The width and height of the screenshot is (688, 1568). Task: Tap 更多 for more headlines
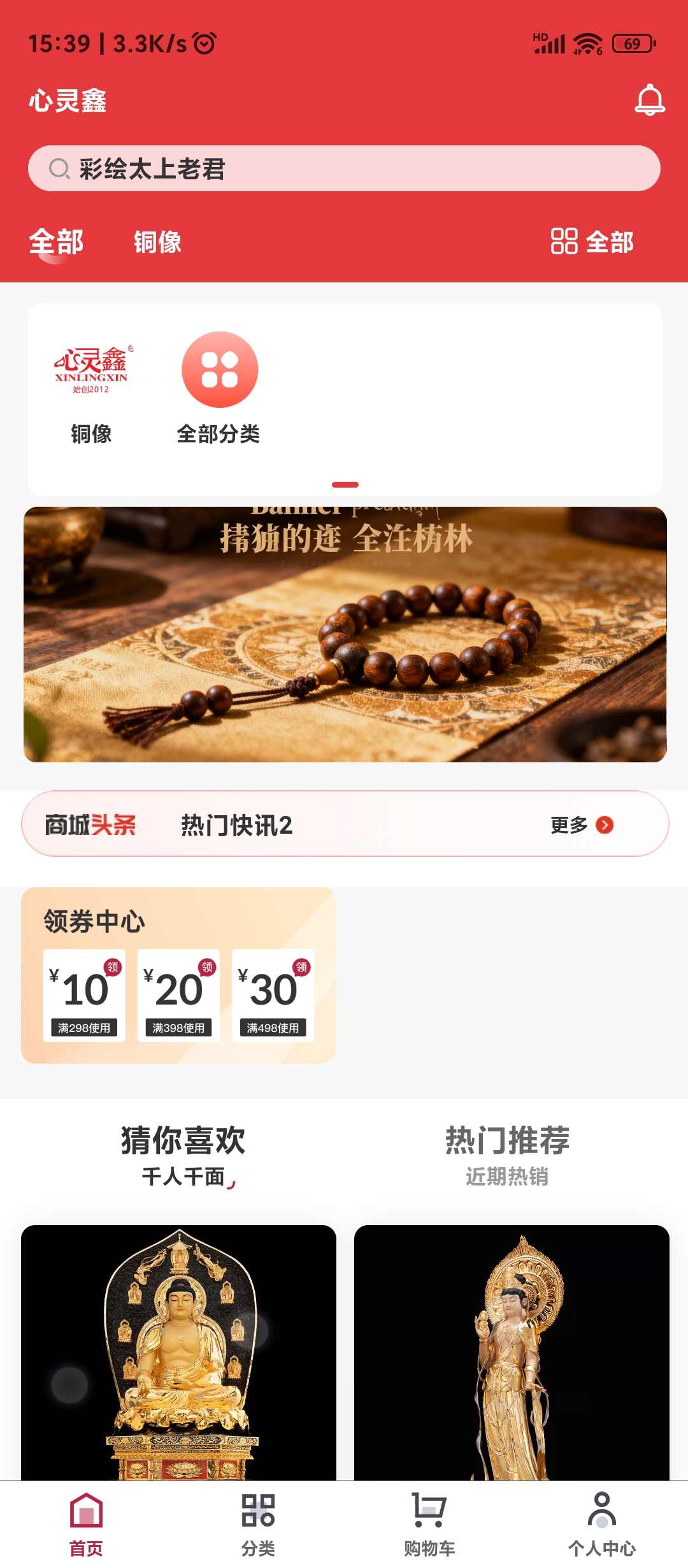point(582,825)
